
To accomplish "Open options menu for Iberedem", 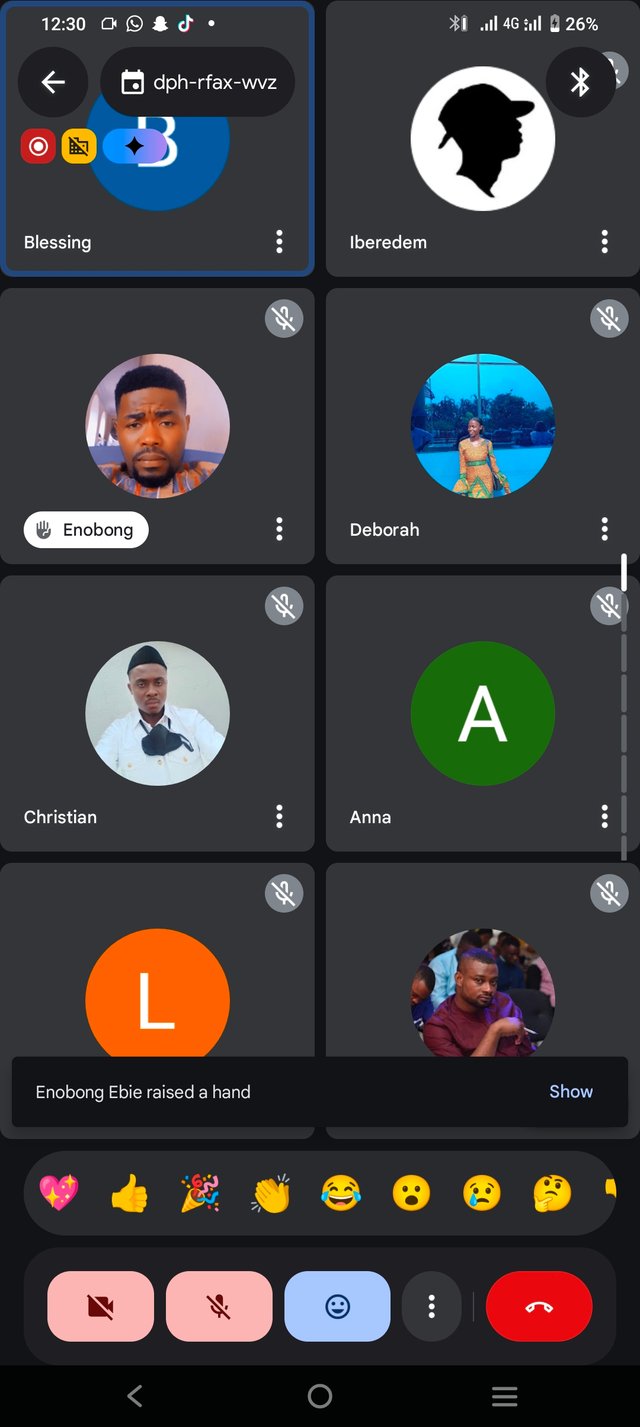I will 604,241.
